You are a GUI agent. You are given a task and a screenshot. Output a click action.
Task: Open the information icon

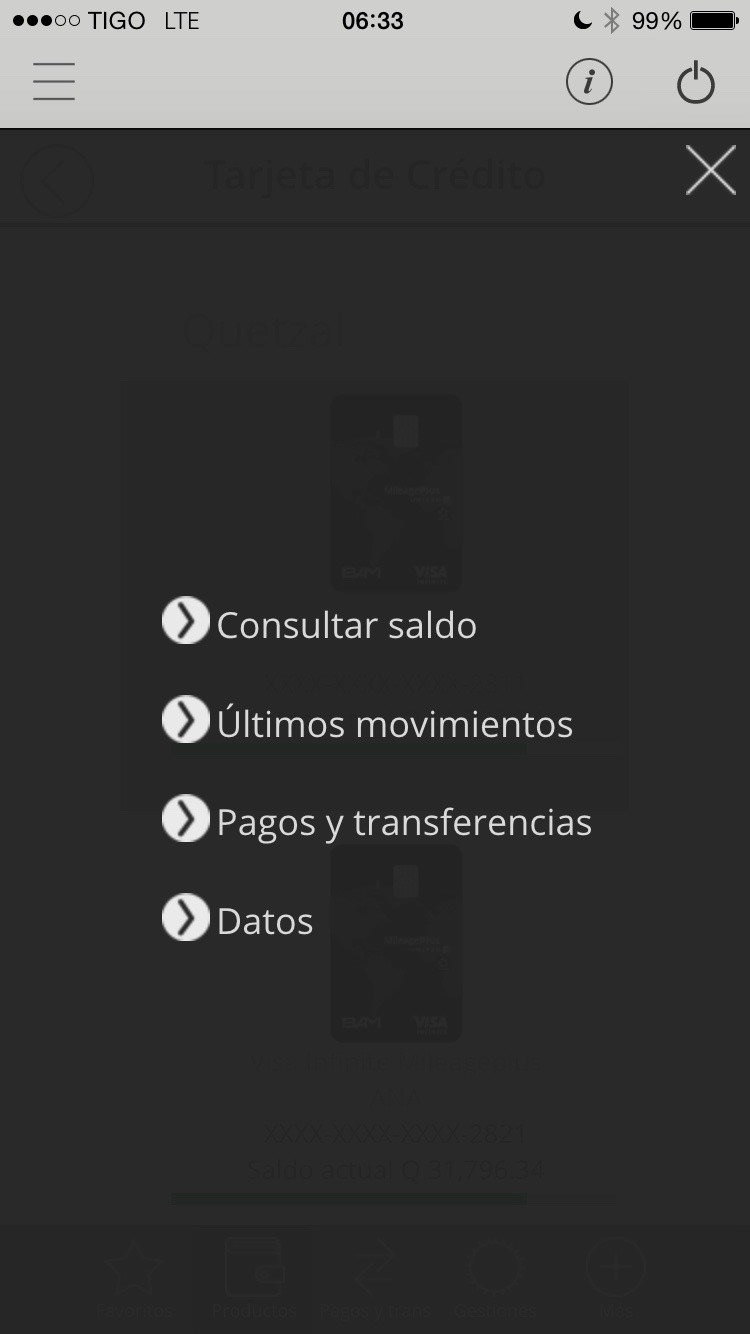(589, 82)
